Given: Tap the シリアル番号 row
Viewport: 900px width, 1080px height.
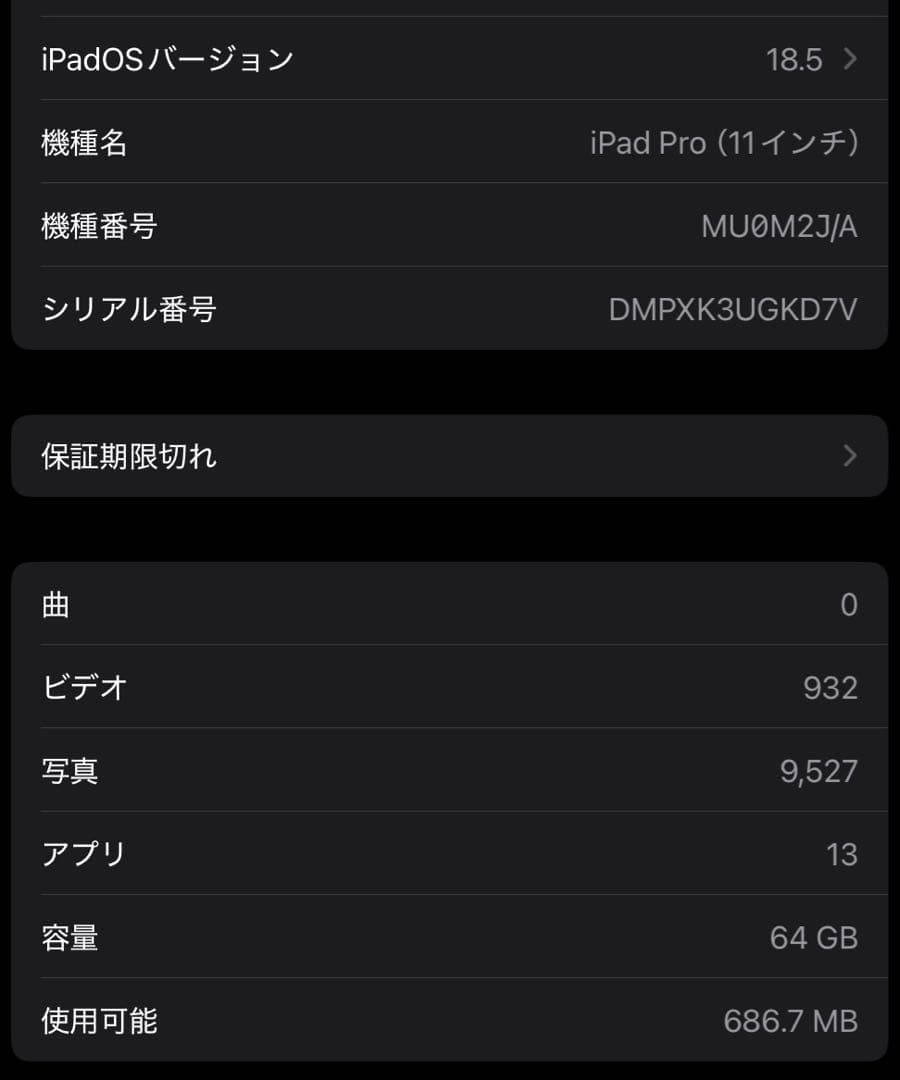Looking at the screenshot, I should [450, 310].
